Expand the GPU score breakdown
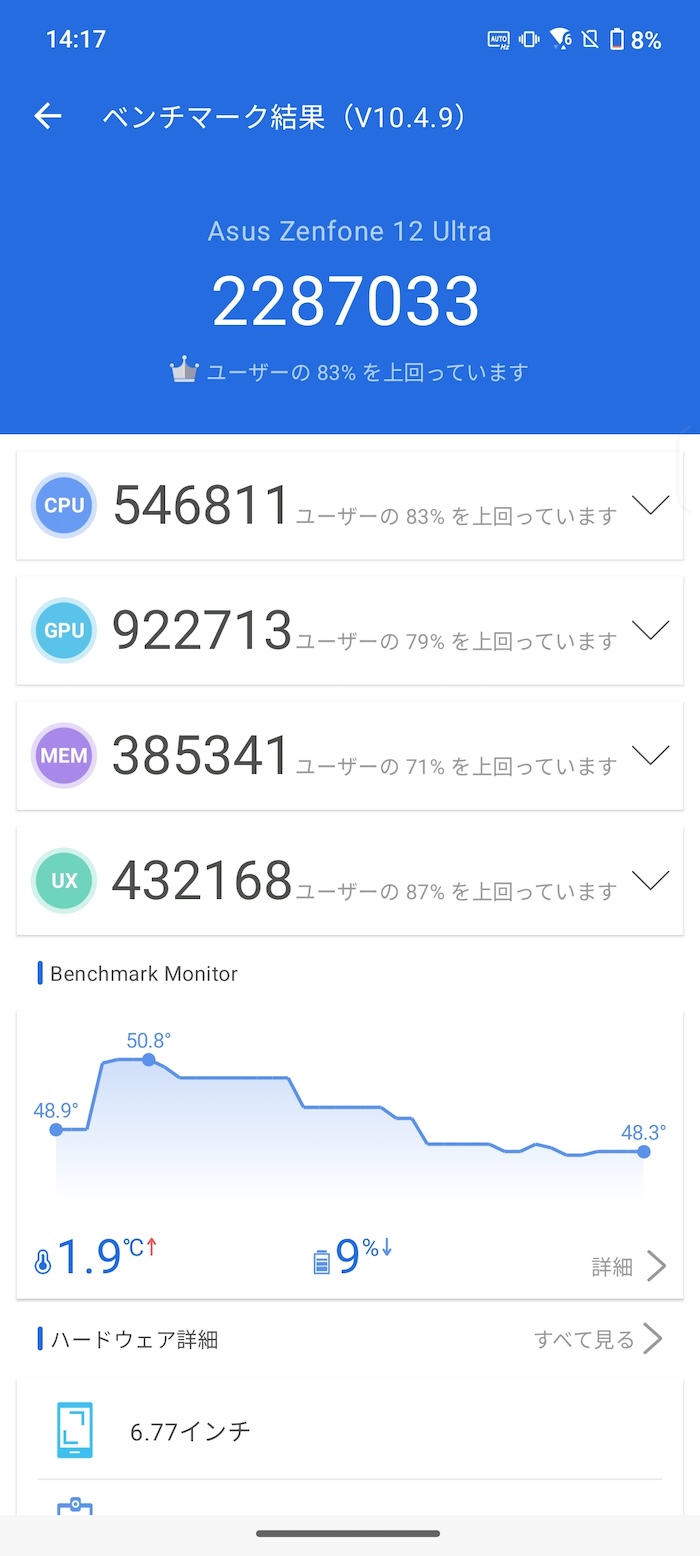Viewport: 700px width, 1556px height. click(x=651, y=631)
